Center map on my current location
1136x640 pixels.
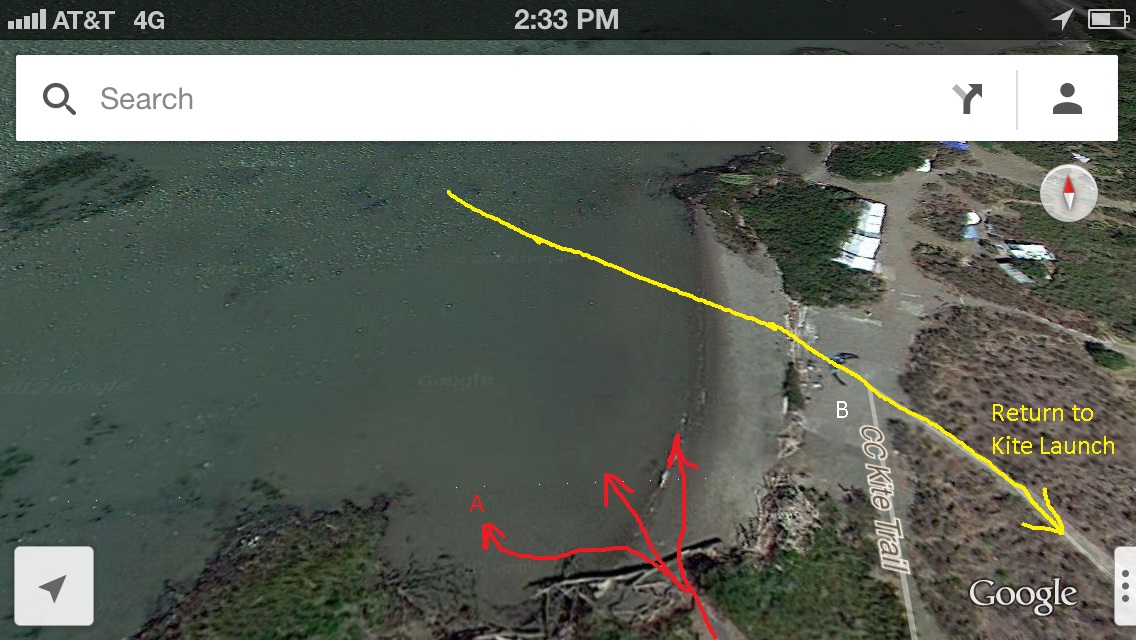pos(54,587)
